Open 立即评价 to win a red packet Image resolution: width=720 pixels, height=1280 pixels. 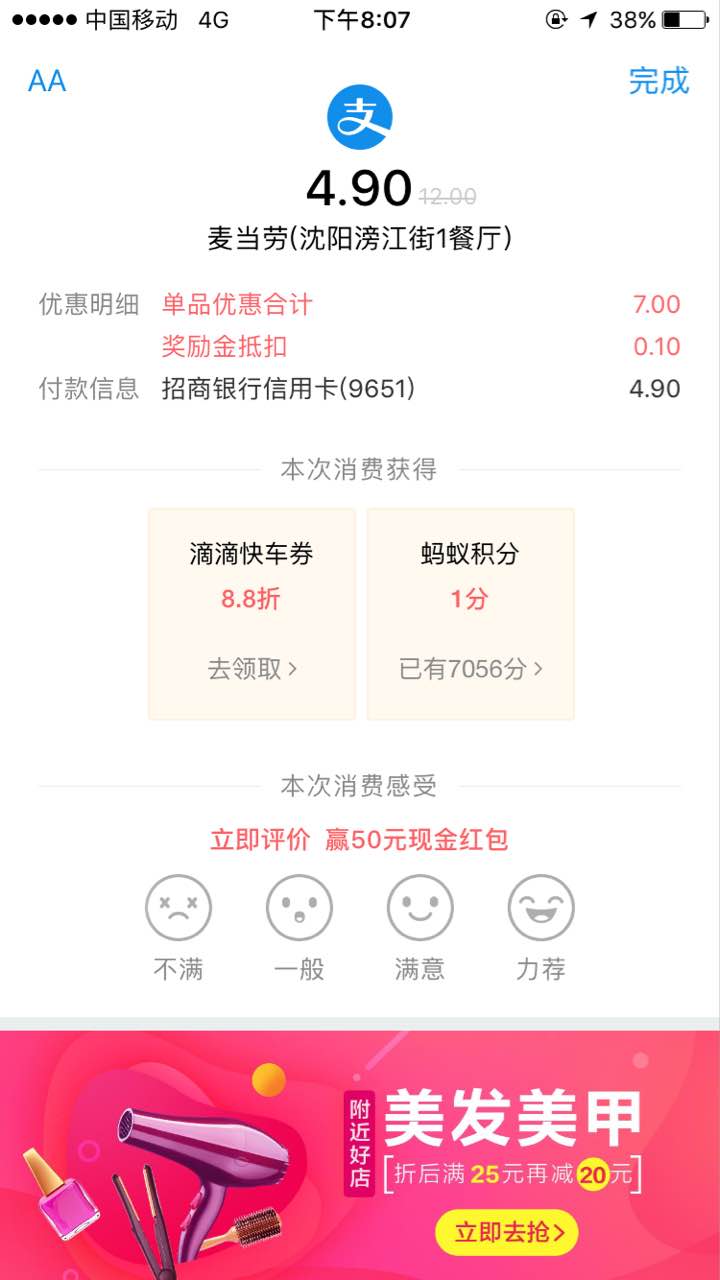click(x=359, y=839)
